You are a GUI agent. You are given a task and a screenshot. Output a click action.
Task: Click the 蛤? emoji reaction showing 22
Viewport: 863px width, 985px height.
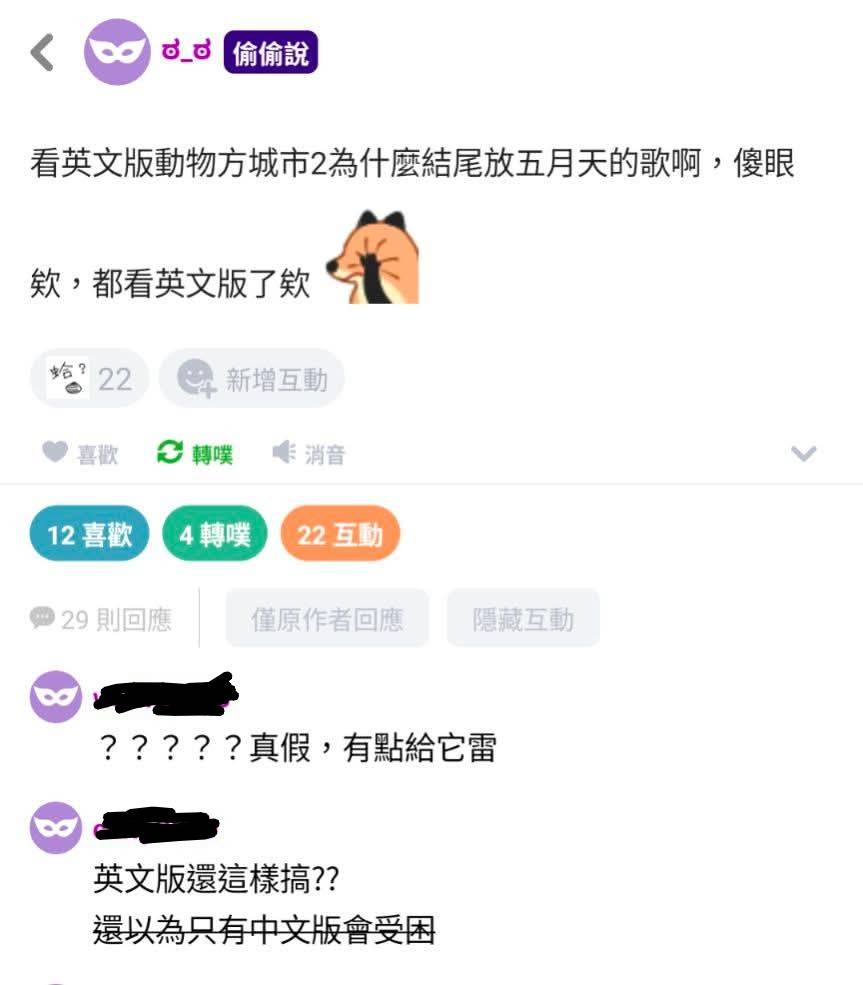tap(90, 377)
